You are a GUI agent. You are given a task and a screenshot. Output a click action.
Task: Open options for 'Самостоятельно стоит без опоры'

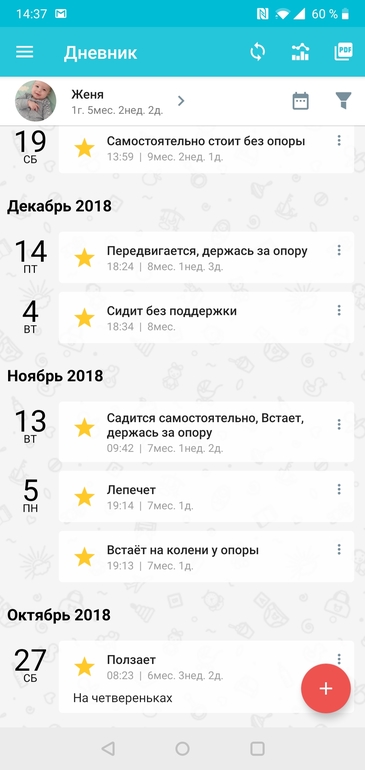tap(339, 141)
